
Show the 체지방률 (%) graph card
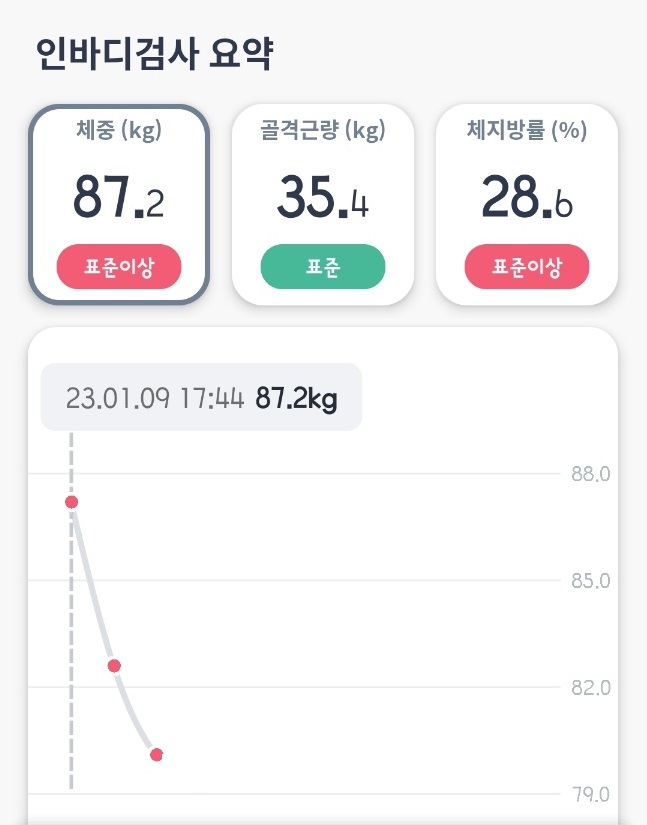click(x=527, y=205)
